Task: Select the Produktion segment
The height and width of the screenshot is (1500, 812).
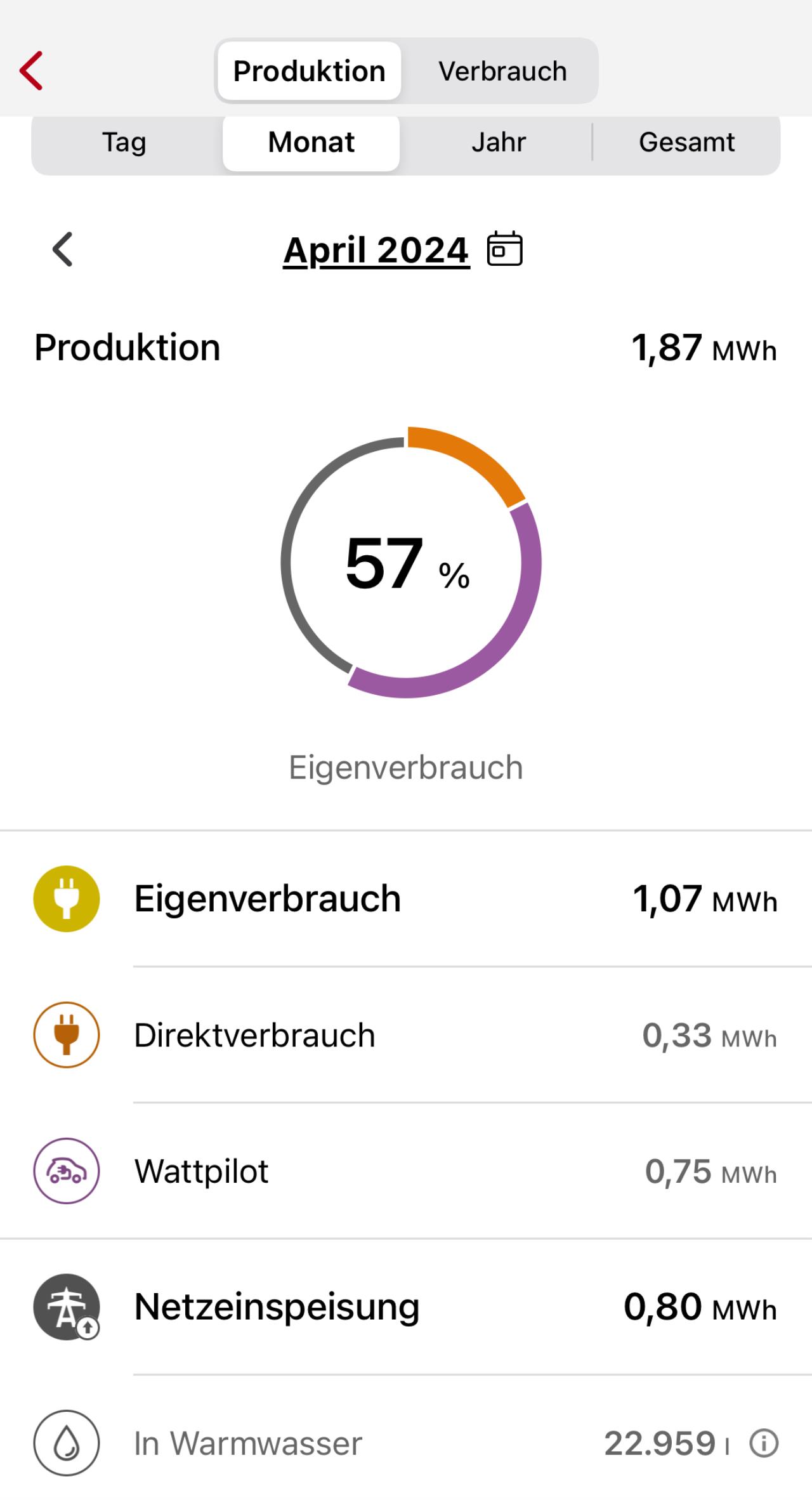Action: pos(309,71)
